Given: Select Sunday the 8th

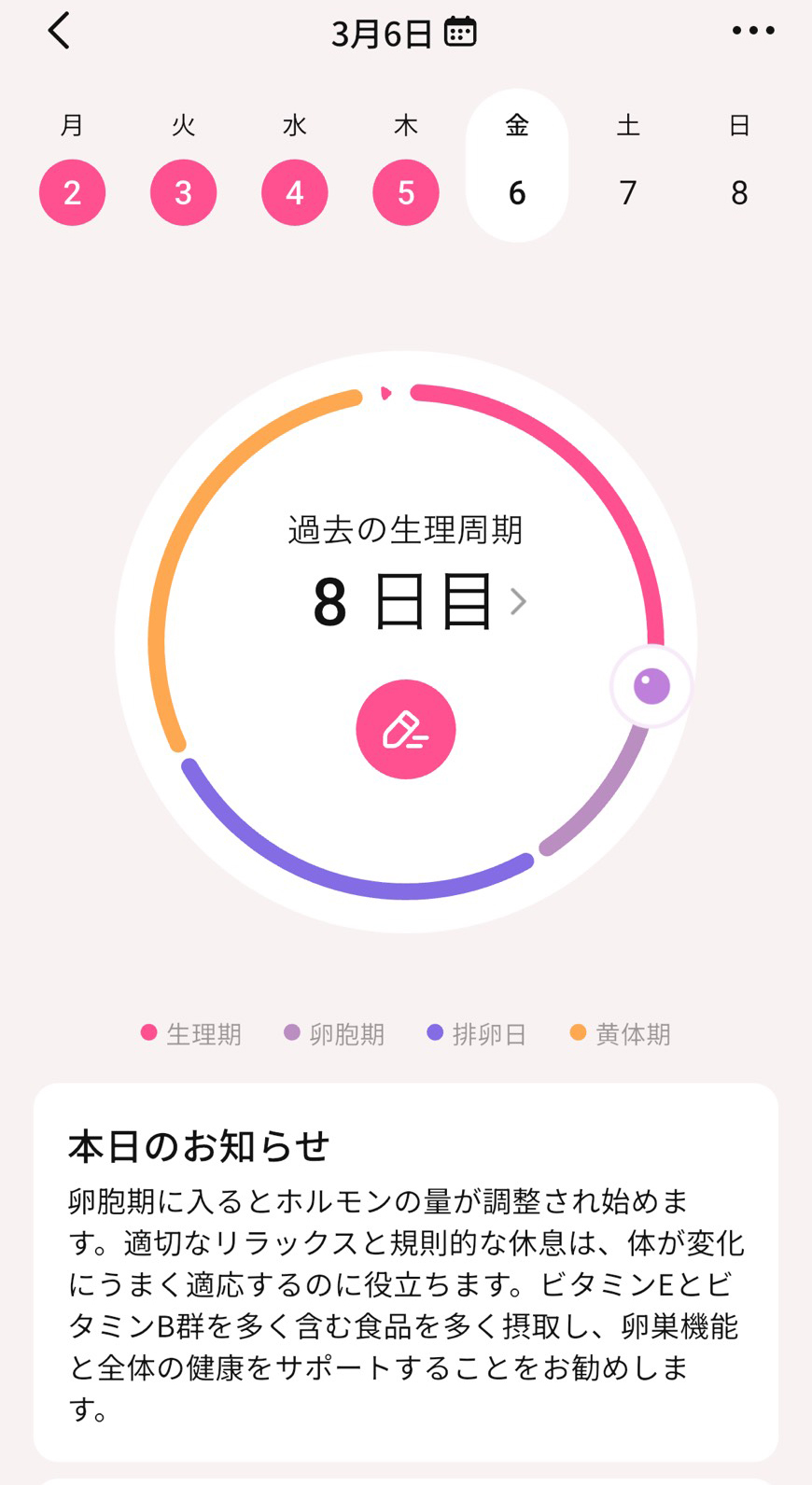Looking at the screenshot, I should tap(739, 192).
